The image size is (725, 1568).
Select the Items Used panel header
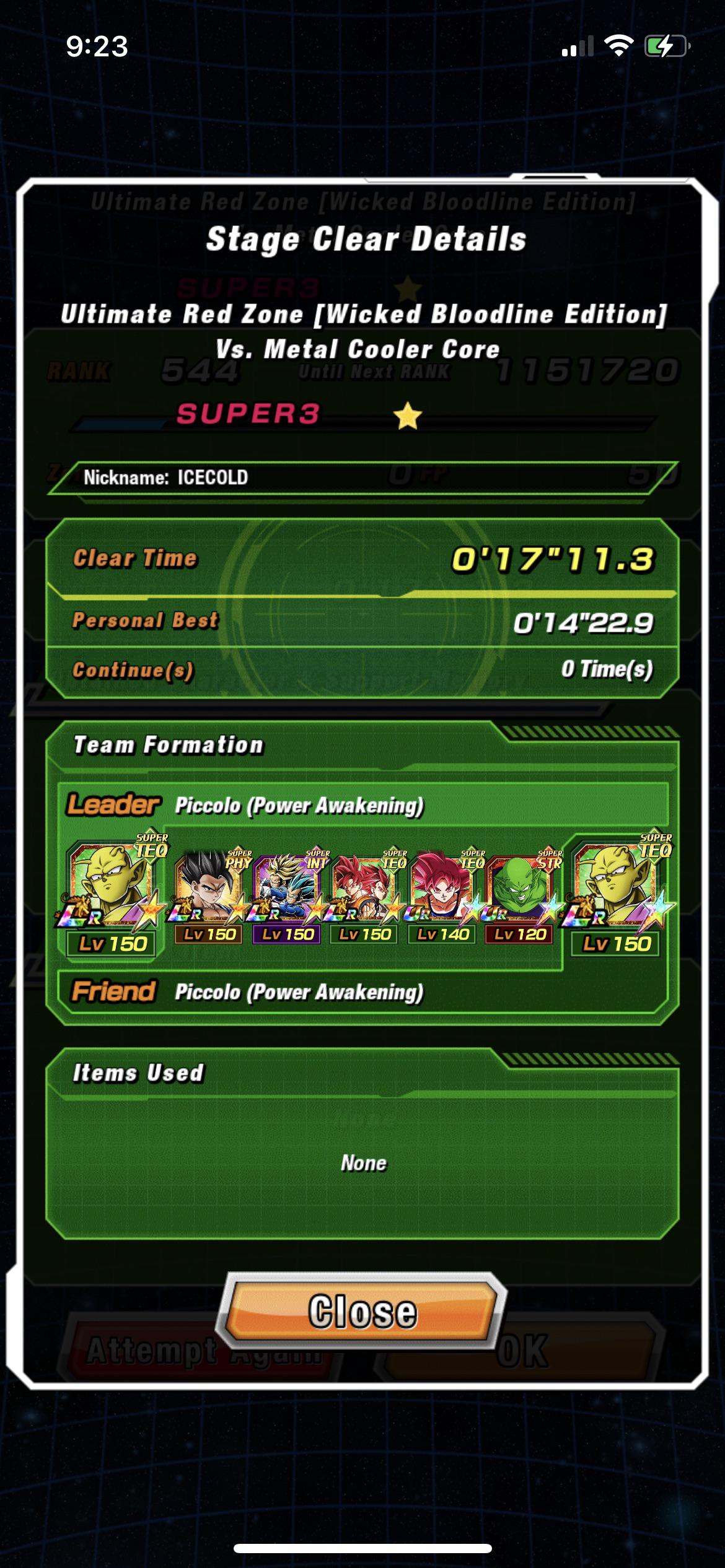pyautogui.click(x=138, y=1074)
